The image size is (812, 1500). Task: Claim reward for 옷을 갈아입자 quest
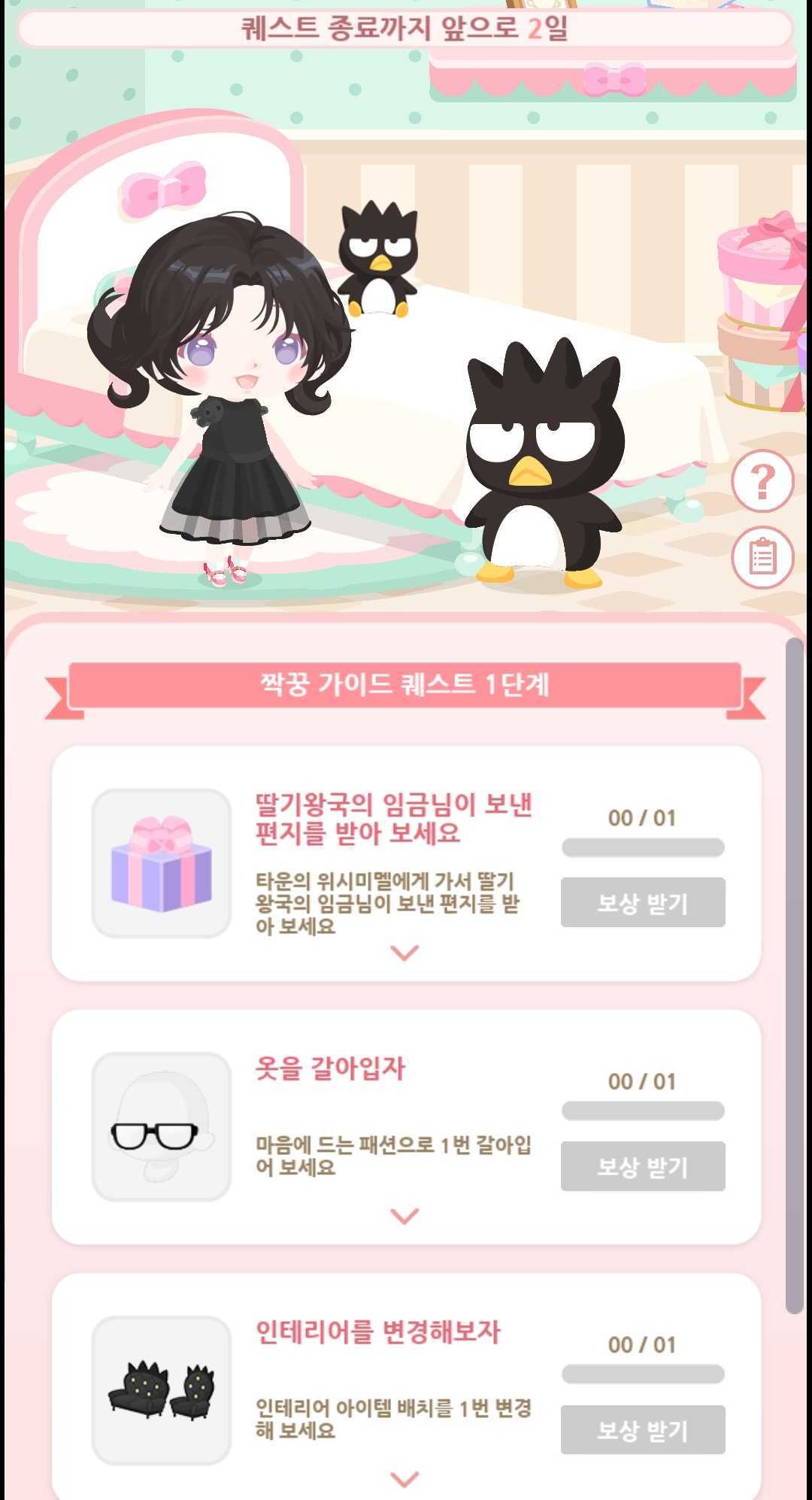pos(643,1166)
